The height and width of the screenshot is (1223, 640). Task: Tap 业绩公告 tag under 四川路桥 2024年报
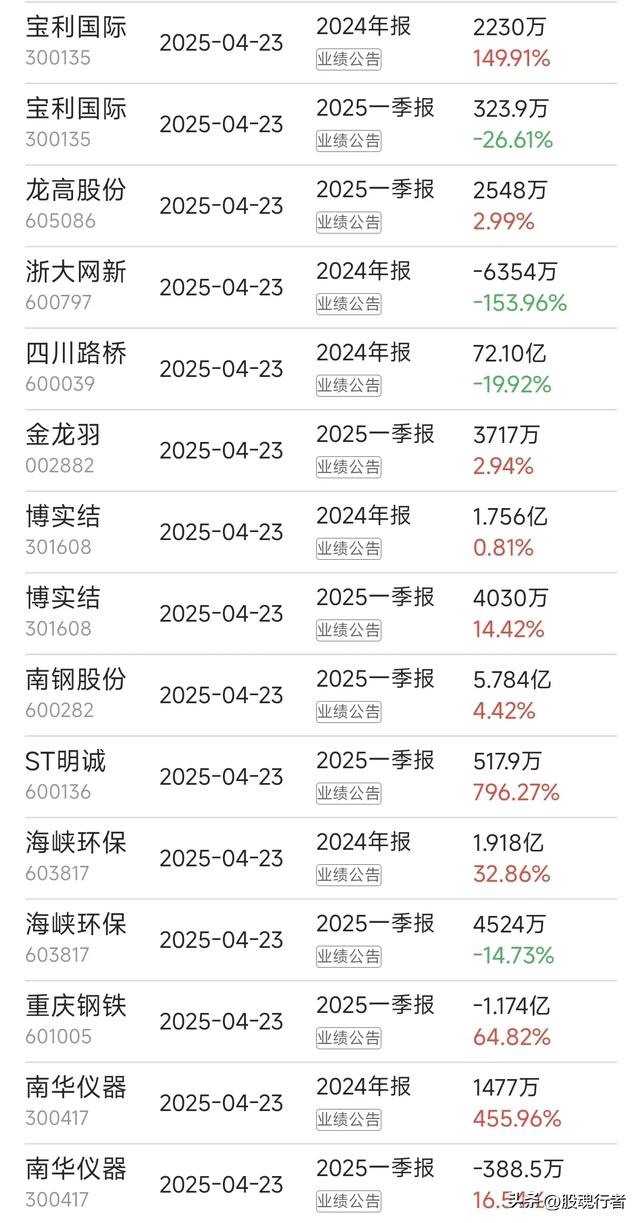[x=349, y=385]
